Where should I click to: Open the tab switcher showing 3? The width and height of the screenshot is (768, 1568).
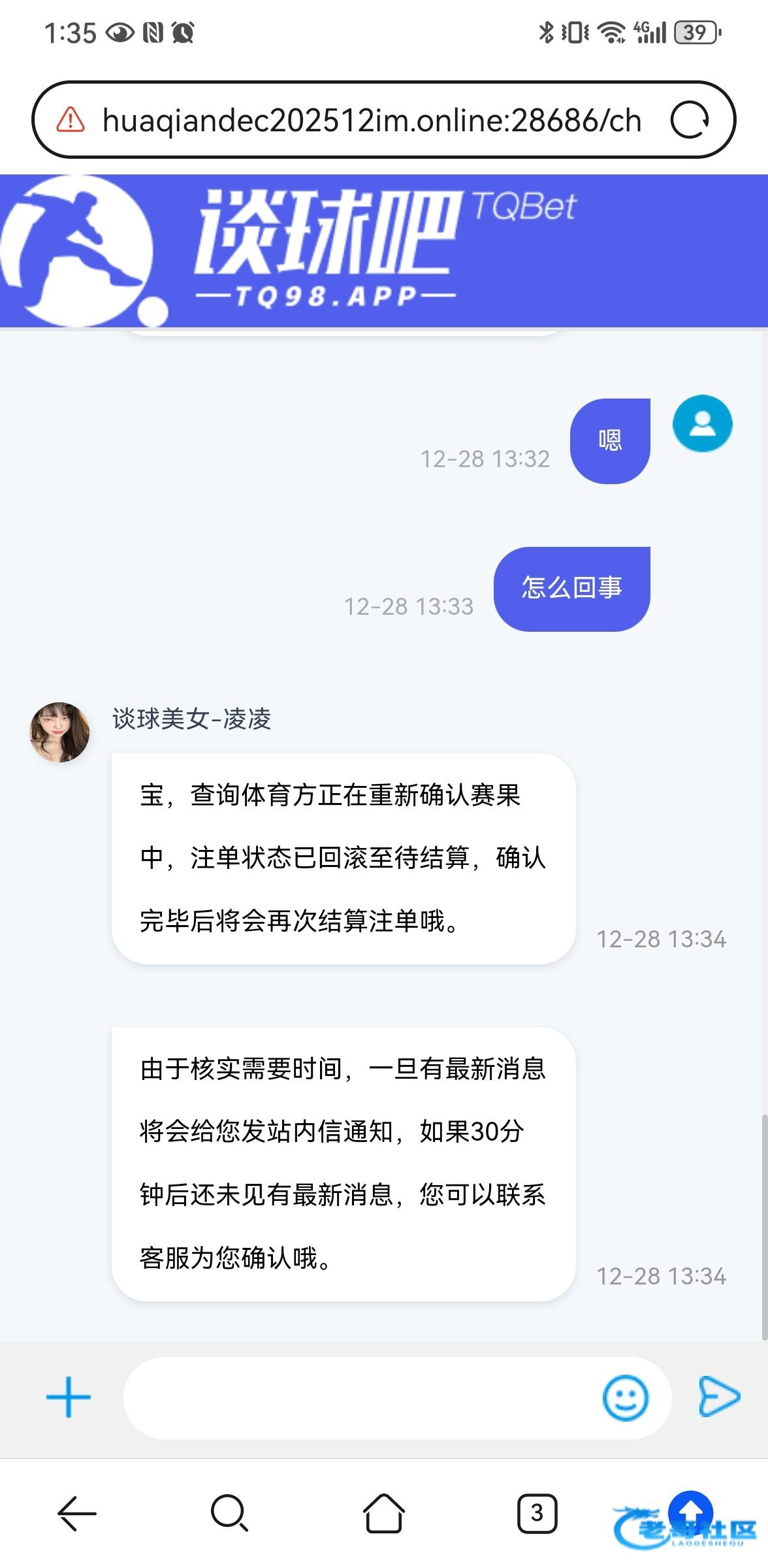537,1513
